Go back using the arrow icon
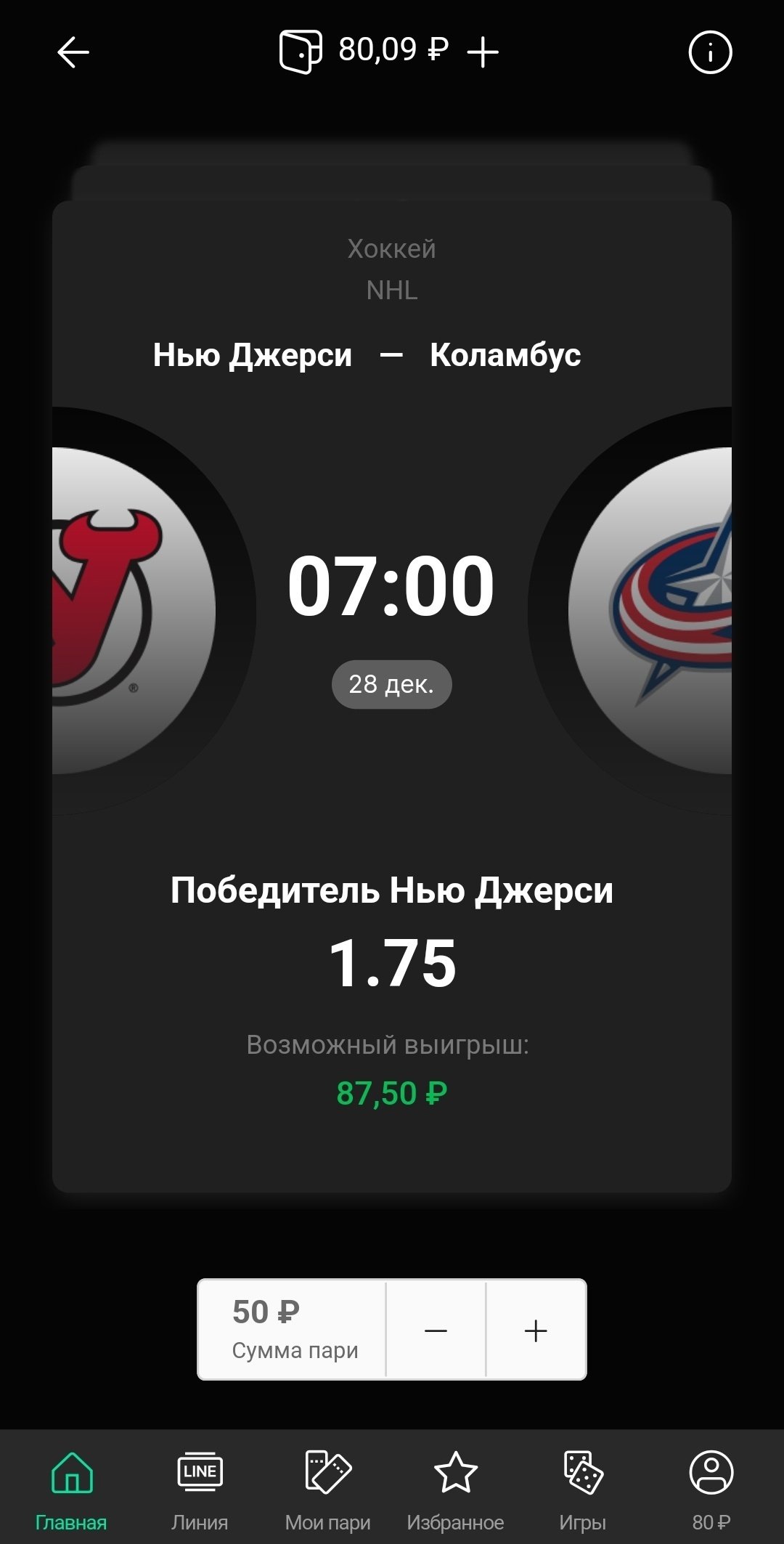This screenshot has height=1544, width=784. (x=73, y=52)
